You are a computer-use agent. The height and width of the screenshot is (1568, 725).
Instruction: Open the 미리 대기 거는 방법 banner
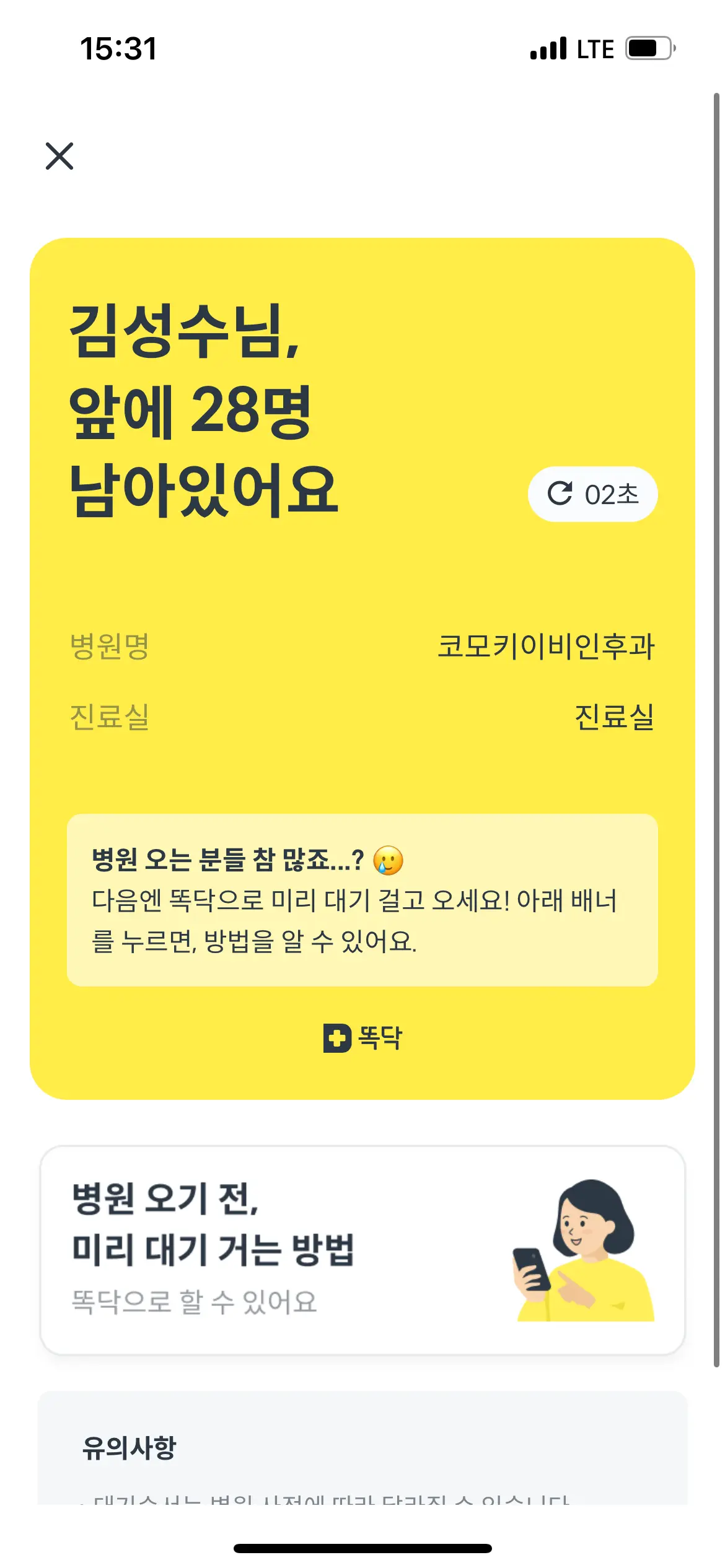(362, 1250)
